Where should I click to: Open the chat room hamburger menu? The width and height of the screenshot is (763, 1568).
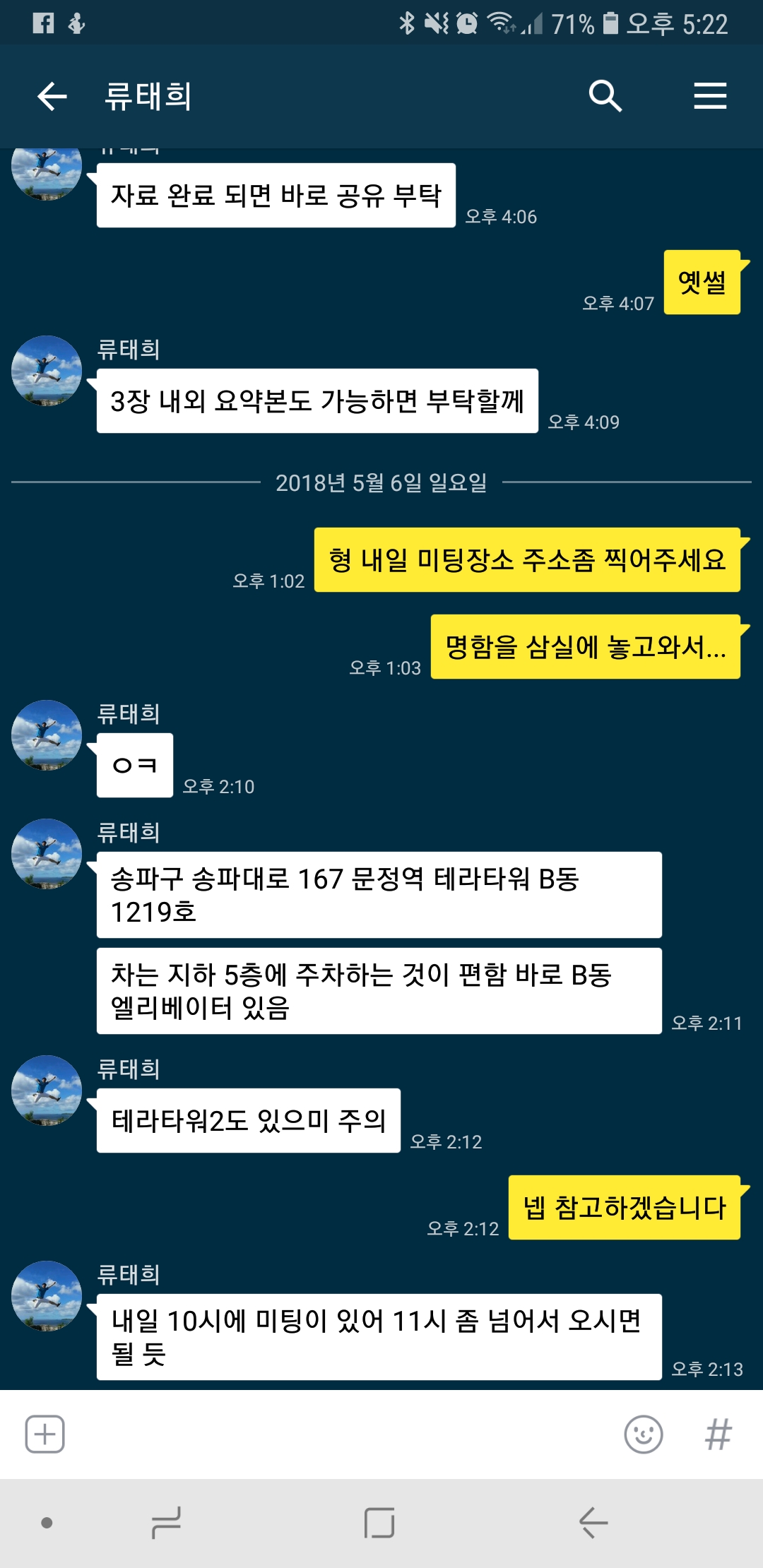point(710,96)
